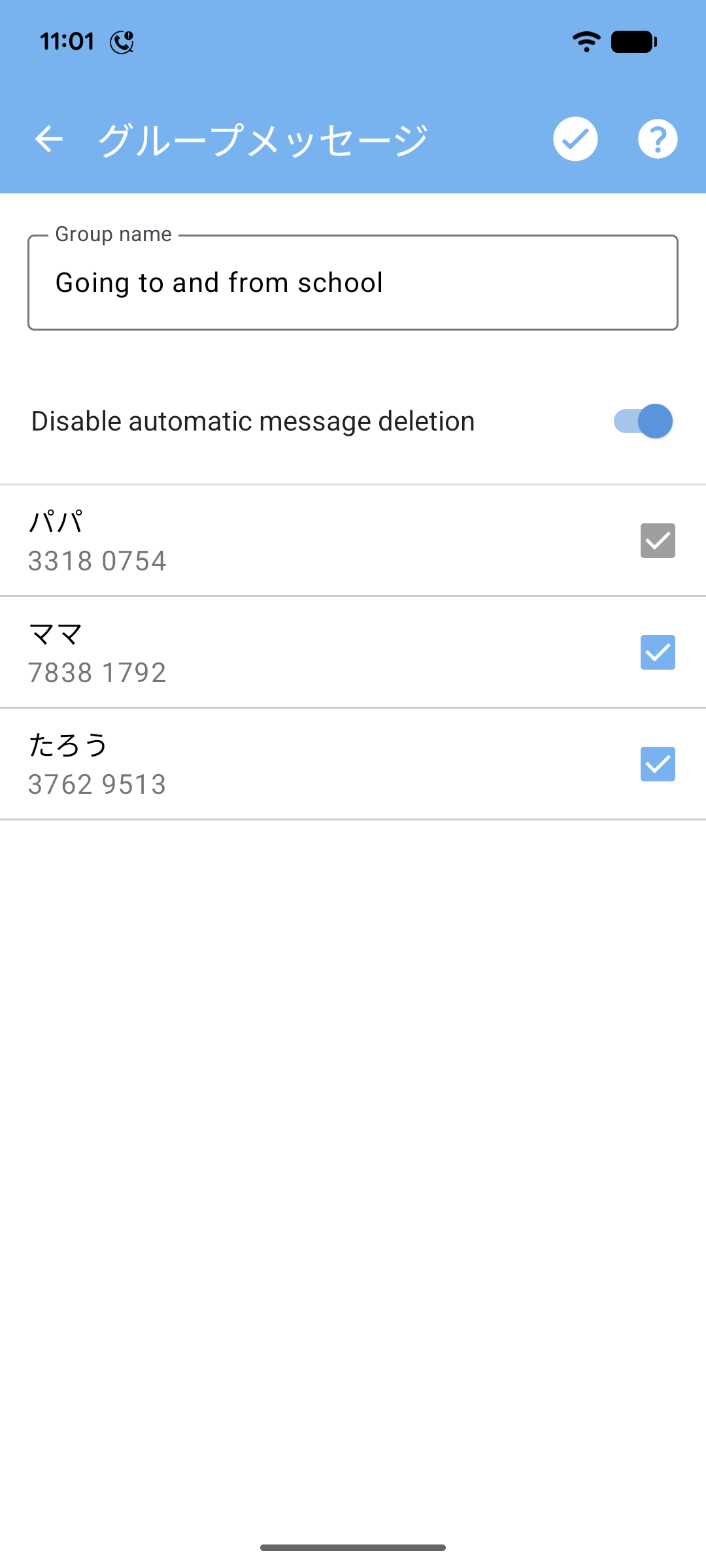Click the battery indicator icon
The height and width of the screenshot is (1568, 706).
632,41
